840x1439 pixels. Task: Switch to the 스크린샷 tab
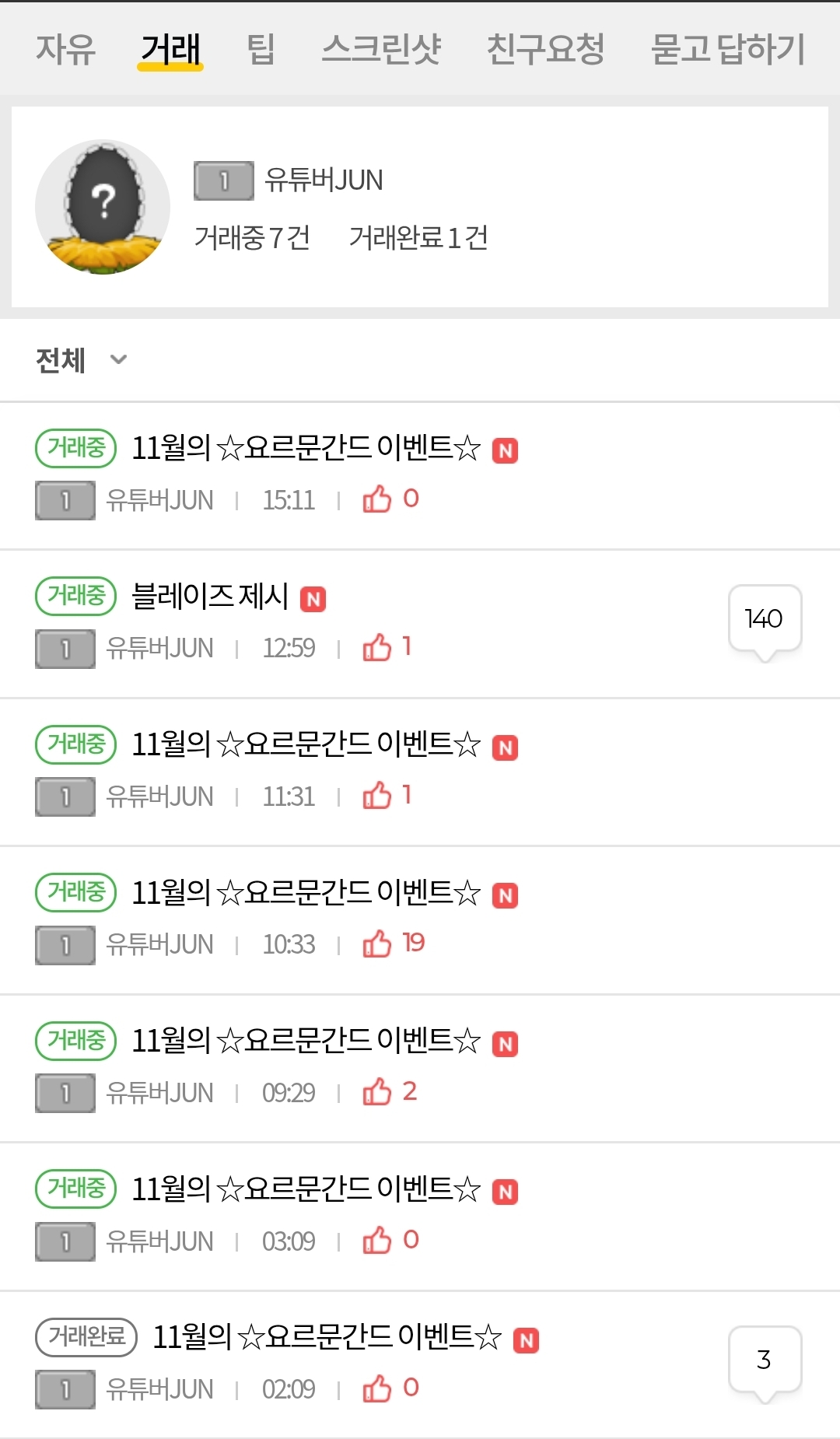click(381, 49)
